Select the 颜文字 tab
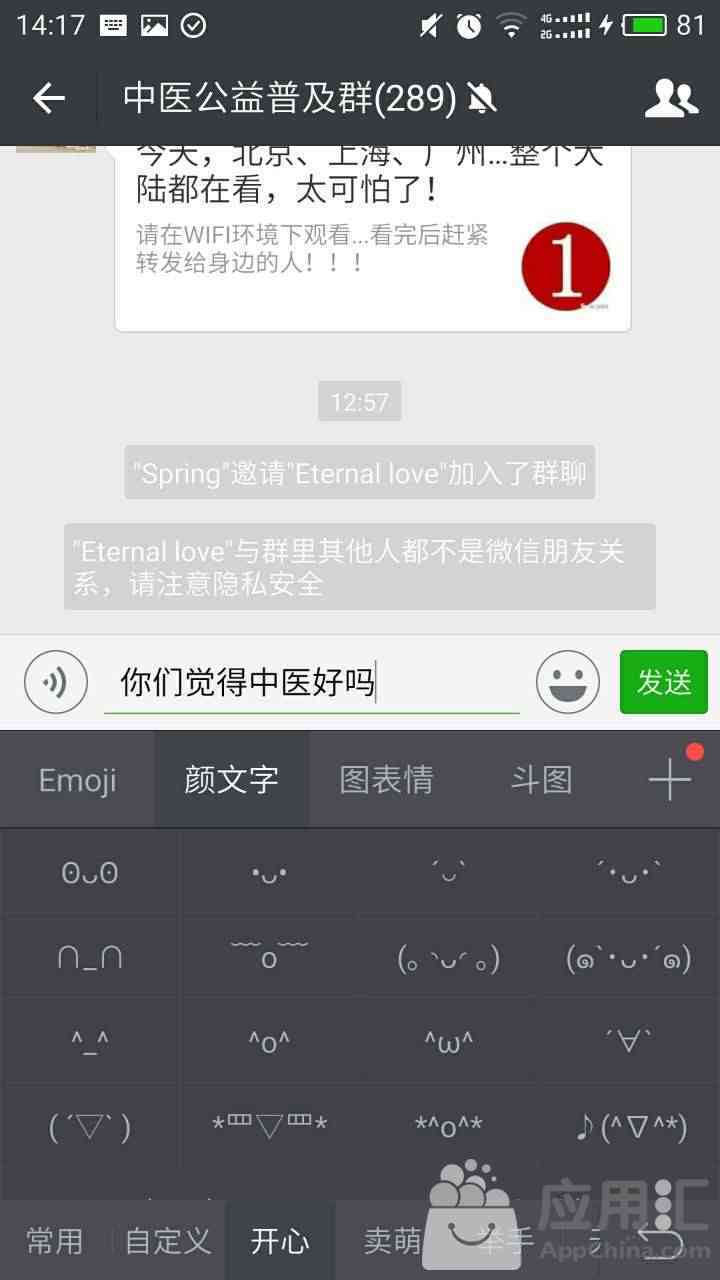This screenshot has height=1280, width=720. coord(231,780)
